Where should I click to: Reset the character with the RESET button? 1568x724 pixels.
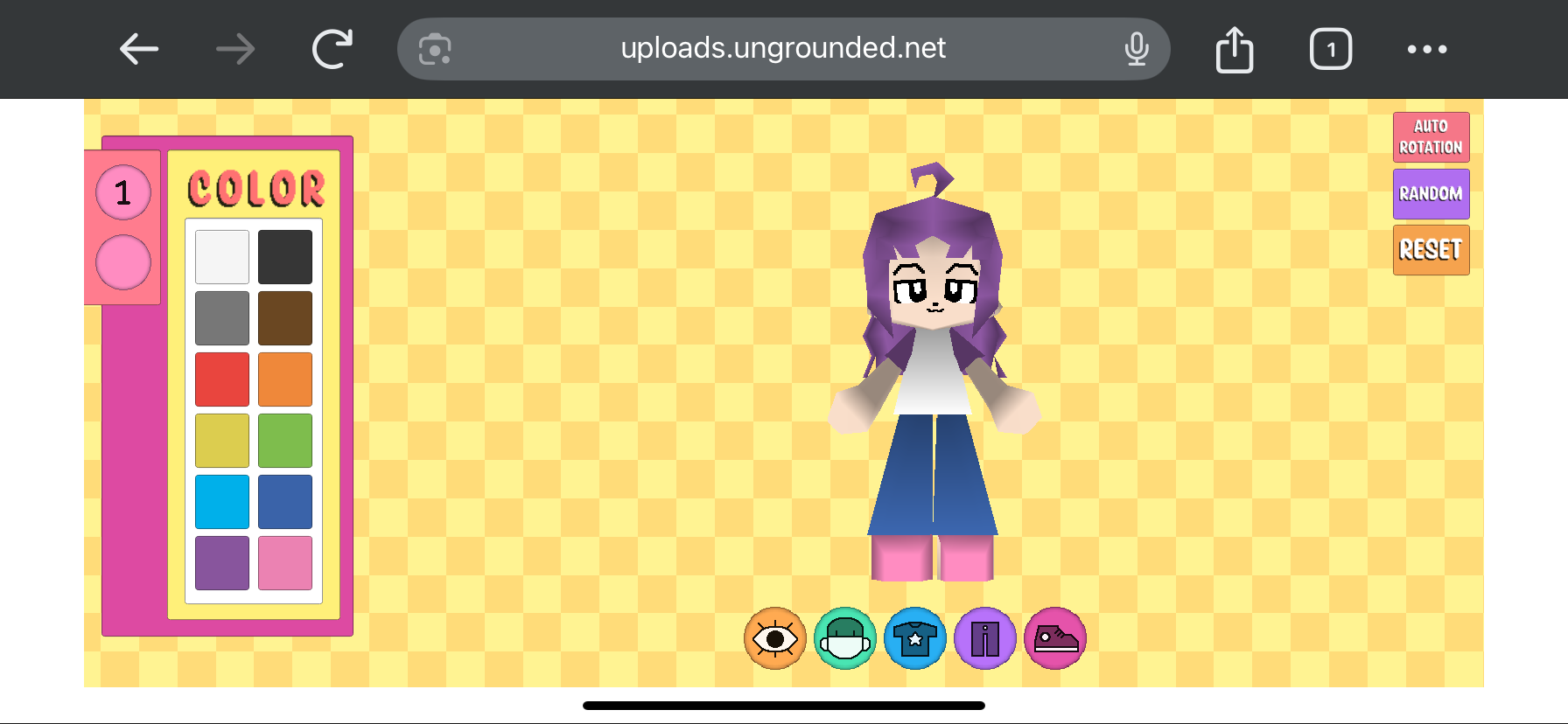[1431, 250]
